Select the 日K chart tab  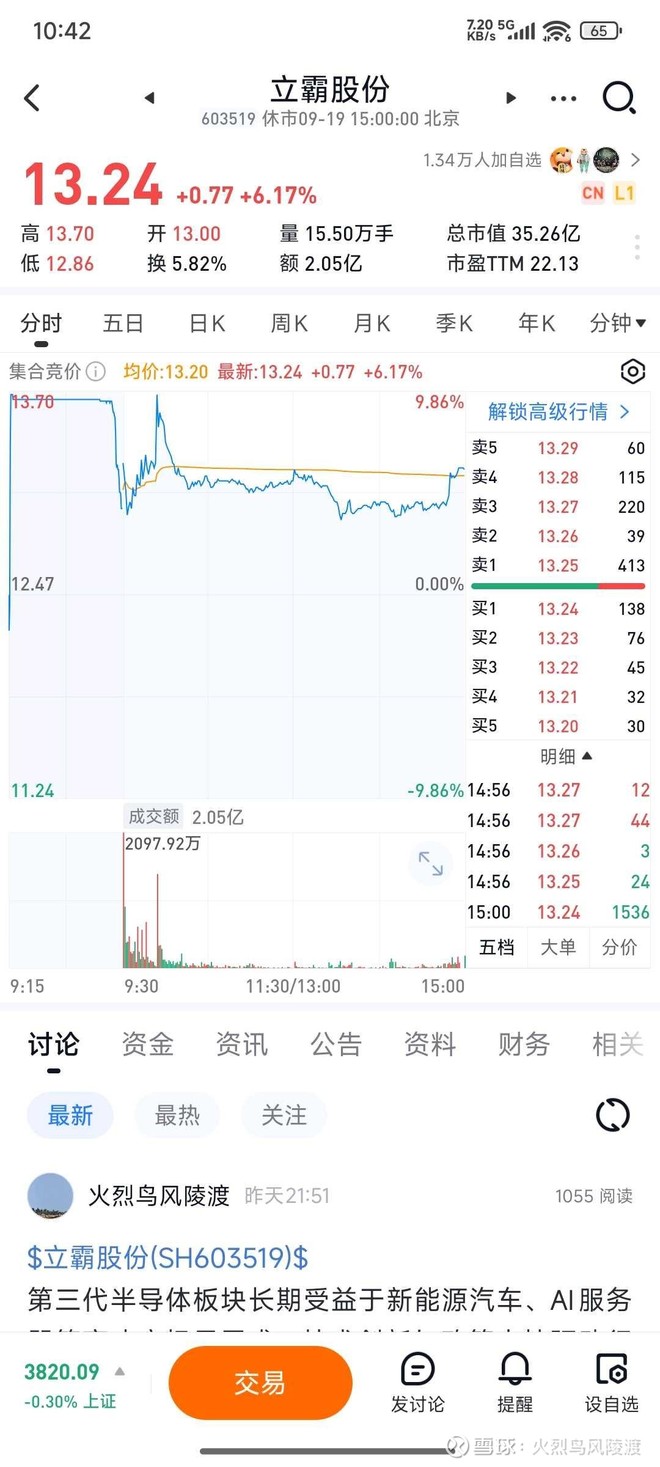pos(207,323)
